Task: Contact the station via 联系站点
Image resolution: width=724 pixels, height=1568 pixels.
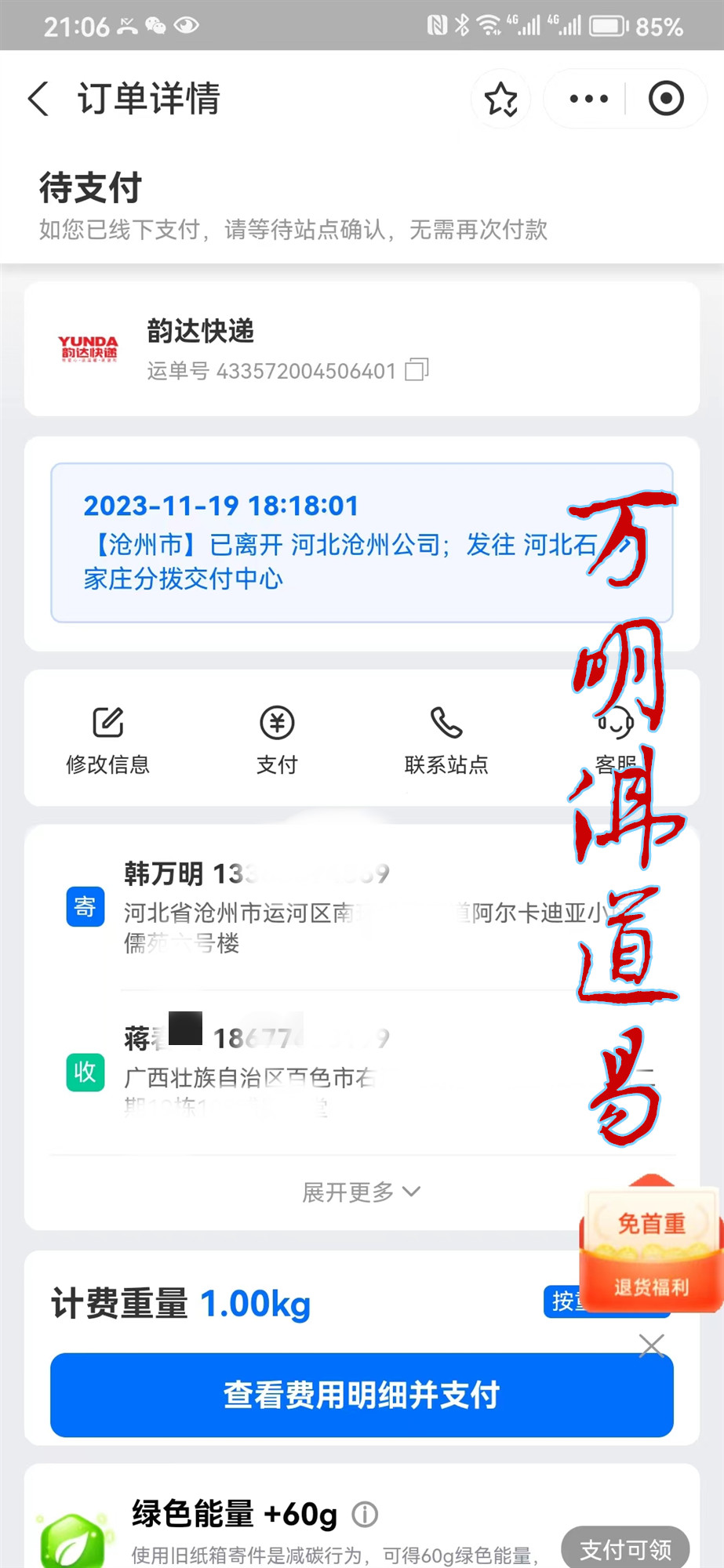Action: [x=446, y=739]
